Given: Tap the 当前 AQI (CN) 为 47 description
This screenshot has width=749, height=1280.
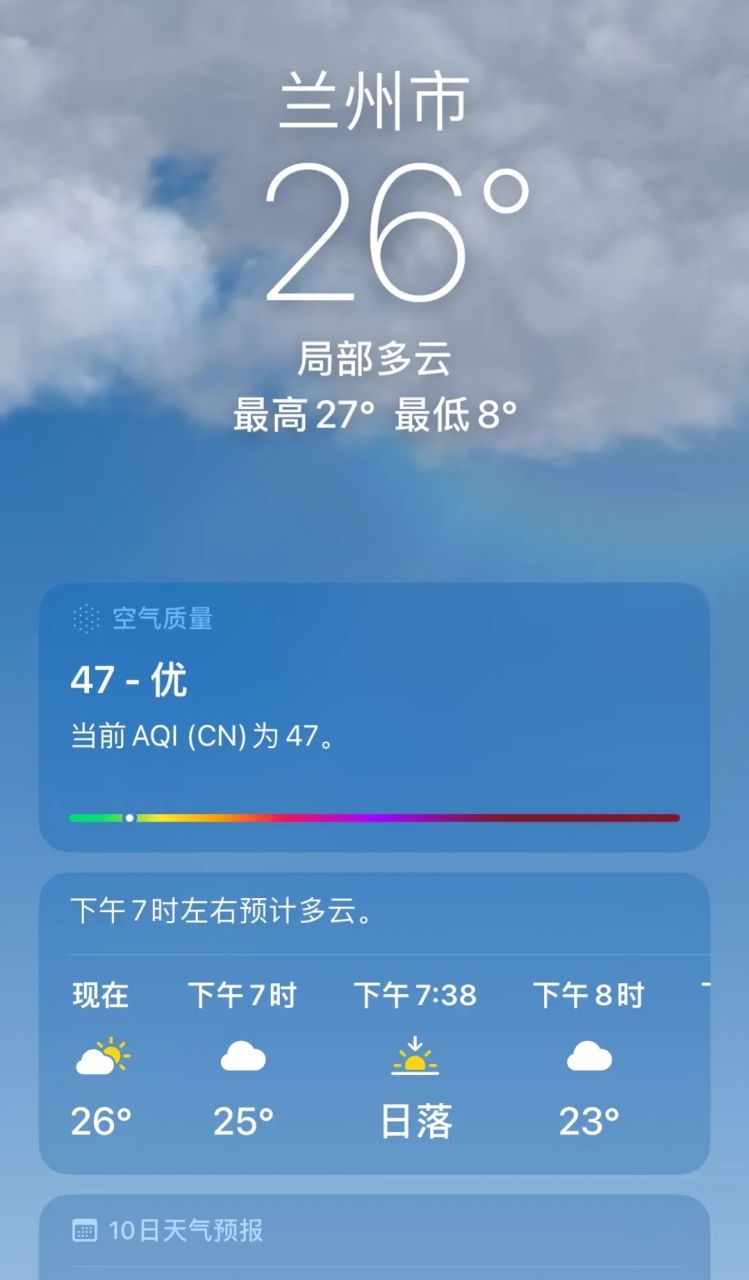Looking at the screenshot, I should point(204,736).
